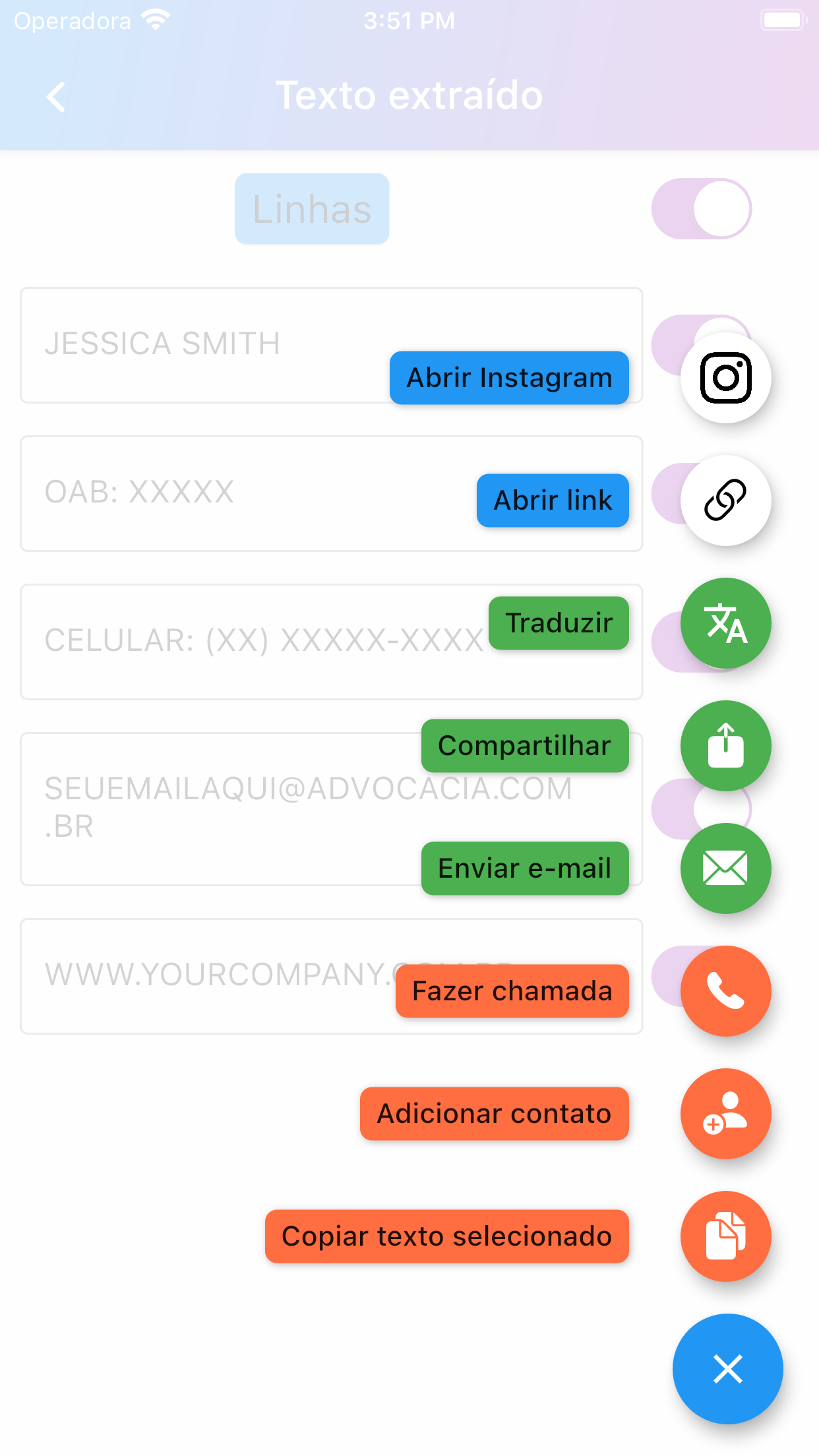Send e-mail via the envelope icon button
819x1456 pixels.
725,868
